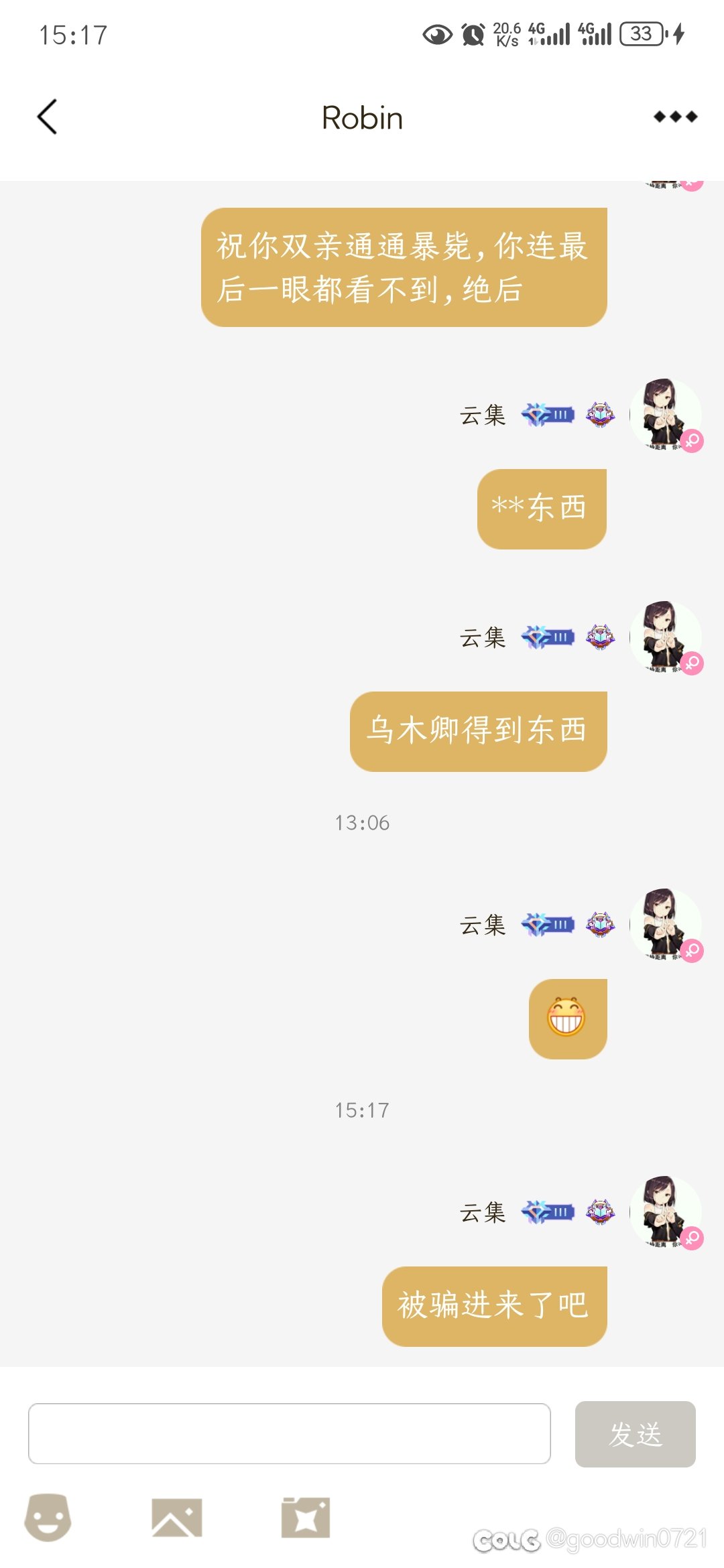This screenshot has width=724, height=1568.
Task: Go back from the Robin chat
Action: 47,117
